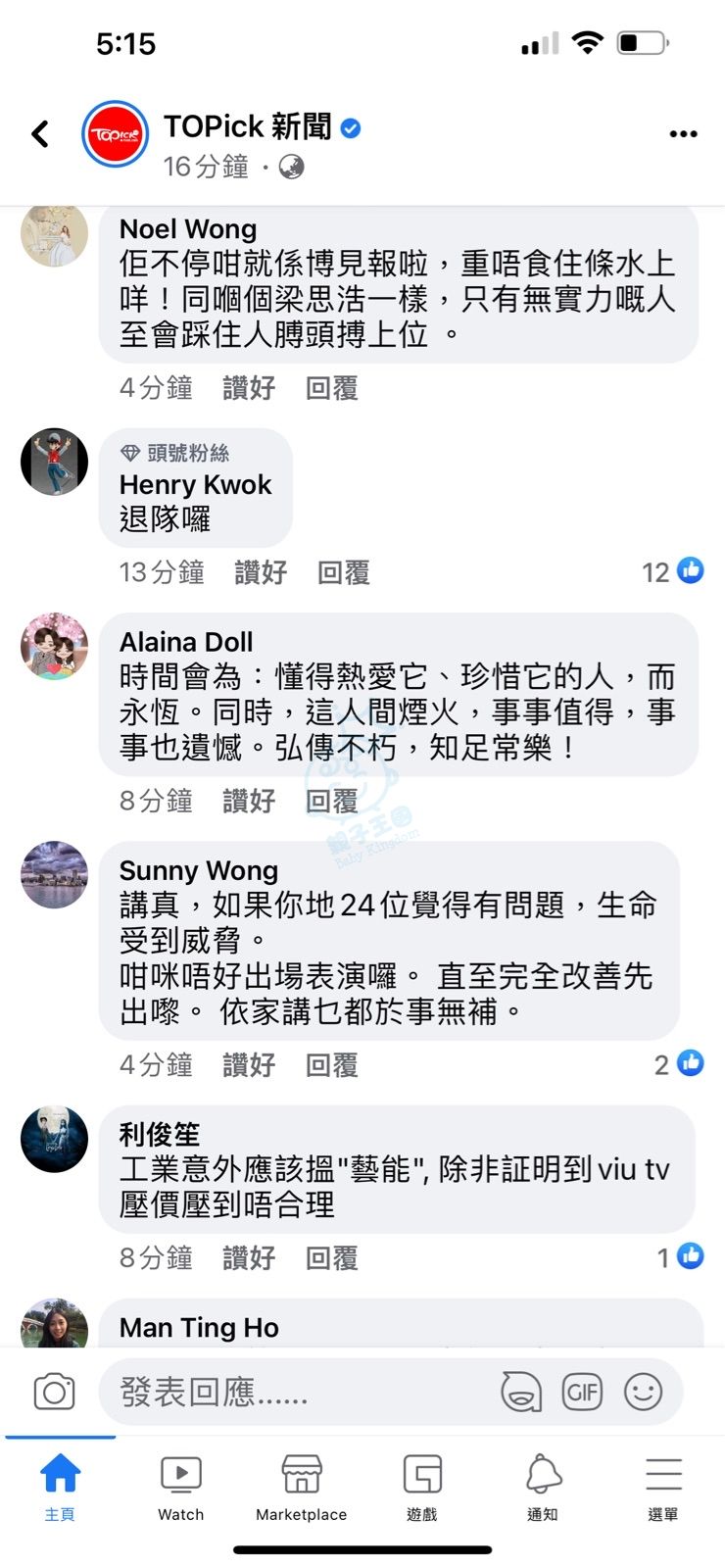Tap the 發表回應 comment field
The width and height of the screenshot is (725, 1568).
294,1392
